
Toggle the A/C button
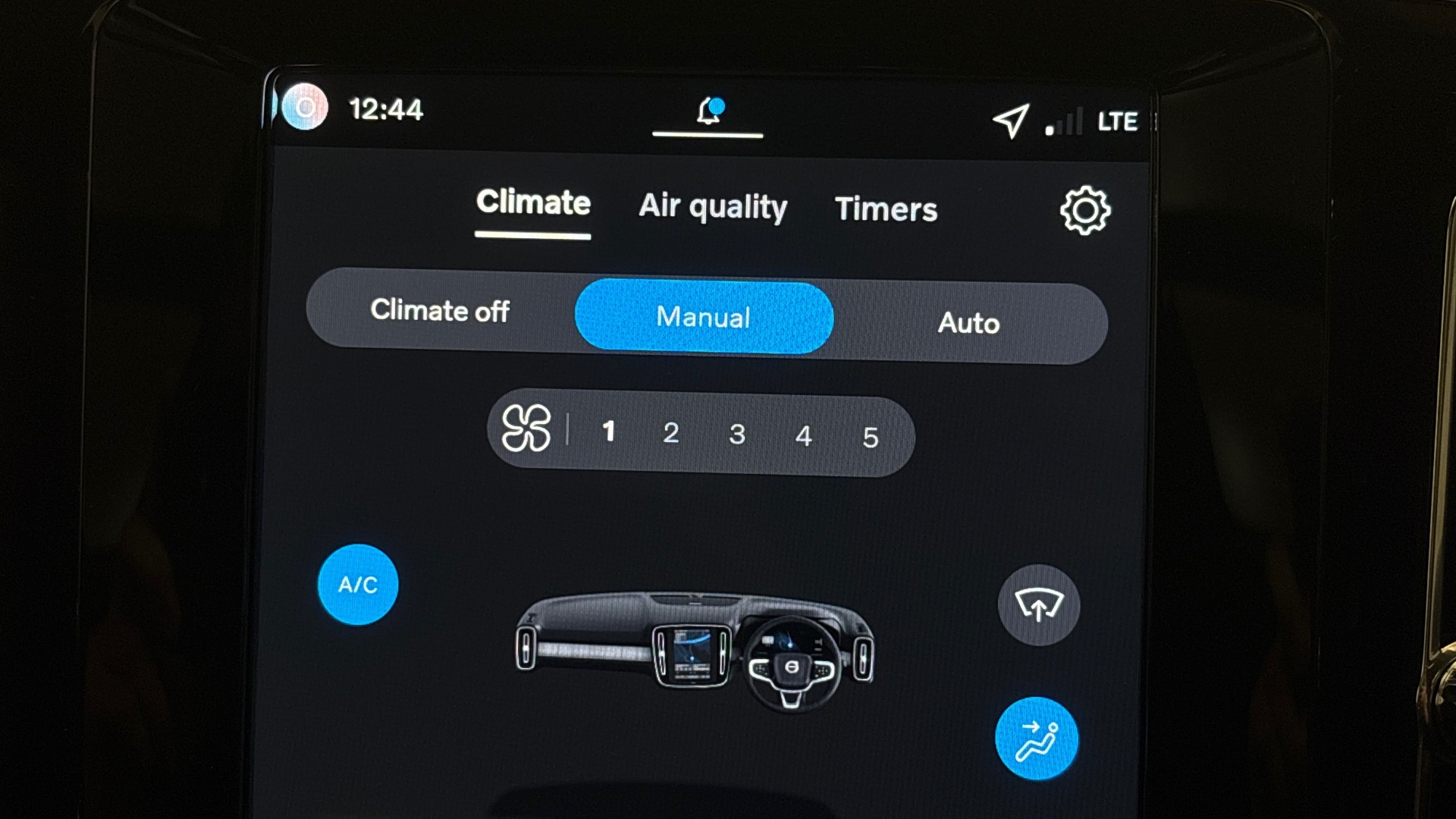pos(358,585)
